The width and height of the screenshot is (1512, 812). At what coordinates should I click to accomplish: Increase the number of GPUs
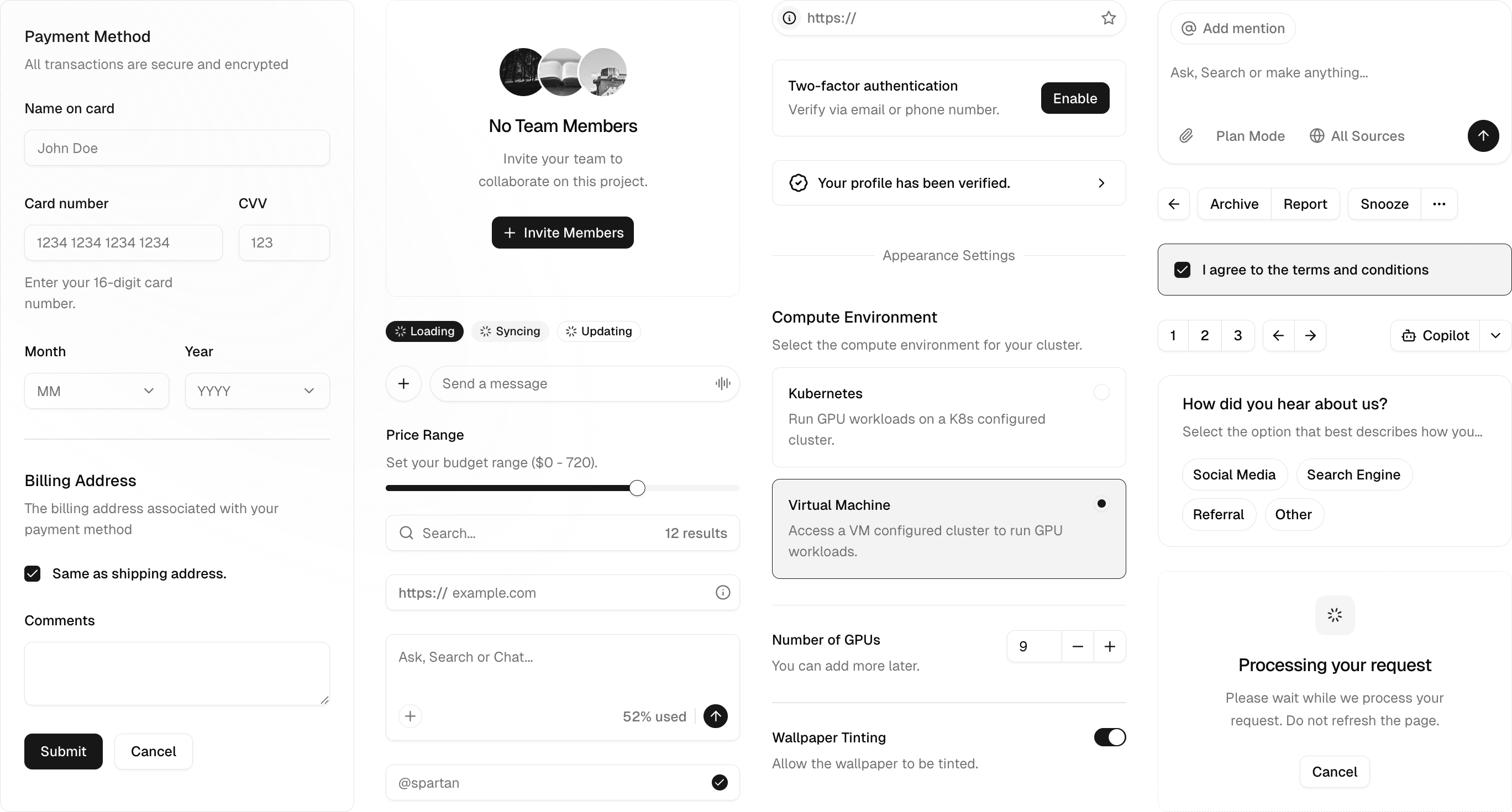click(x=1109, y=646)
